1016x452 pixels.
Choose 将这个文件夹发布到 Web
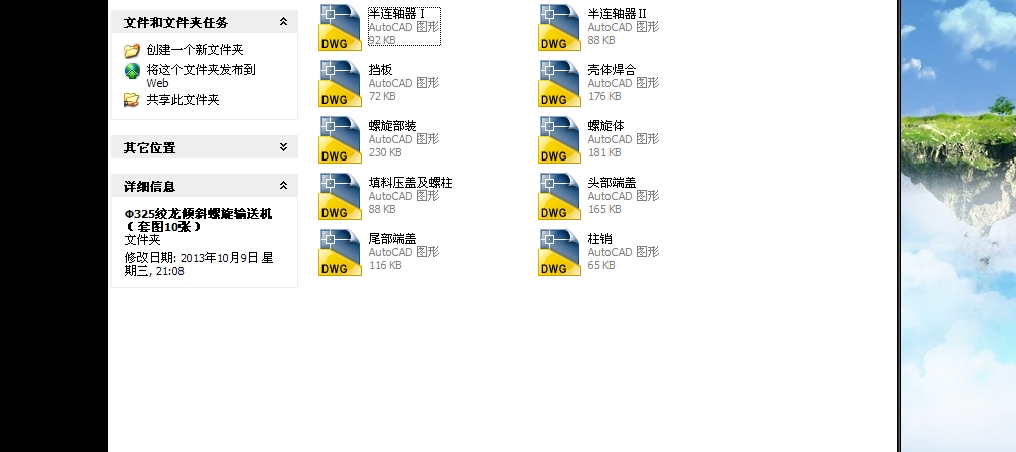[200, 71]
